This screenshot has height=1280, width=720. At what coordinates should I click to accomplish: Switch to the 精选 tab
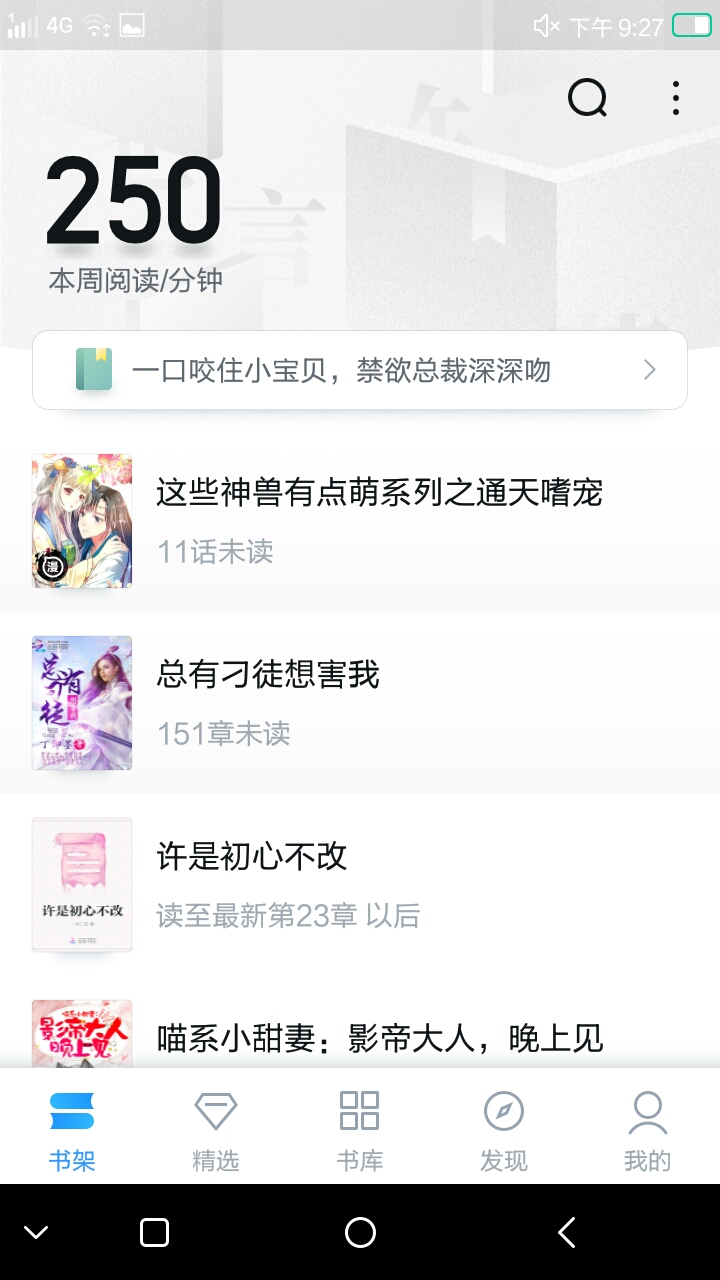pyautogui.click(x=216, y=1130)
